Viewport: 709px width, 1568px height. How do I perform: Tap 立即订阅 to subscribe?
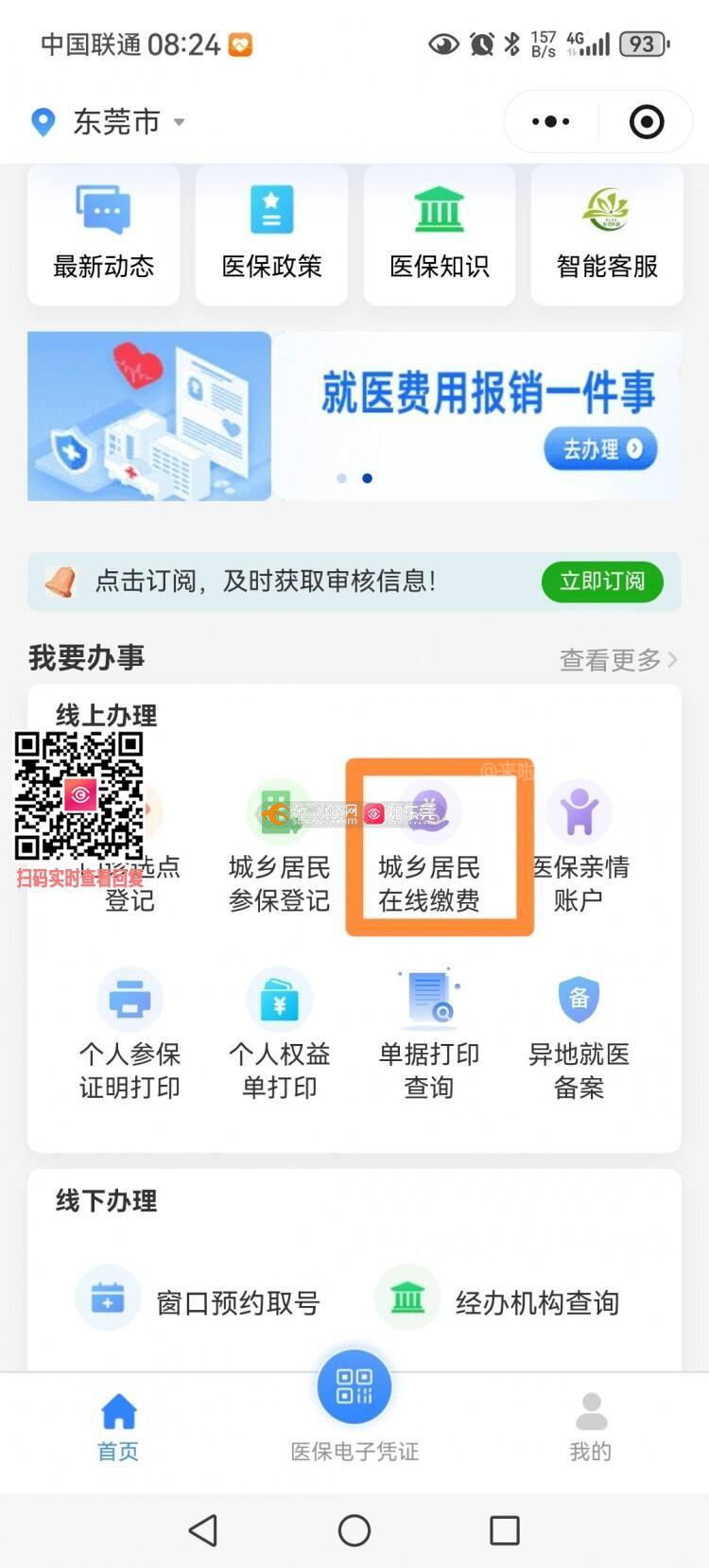pos(602,581)
